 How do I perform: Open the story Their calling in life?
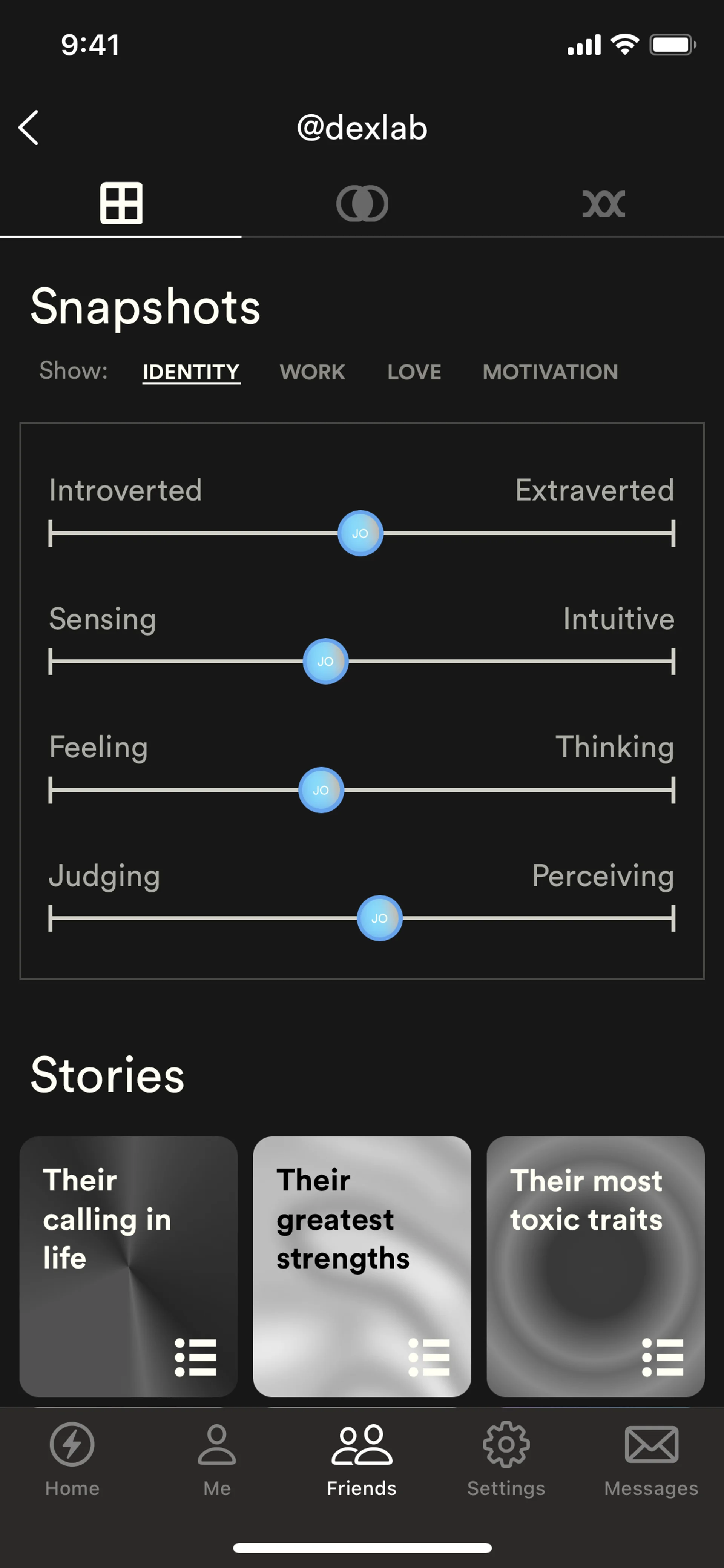point(128,1266)
